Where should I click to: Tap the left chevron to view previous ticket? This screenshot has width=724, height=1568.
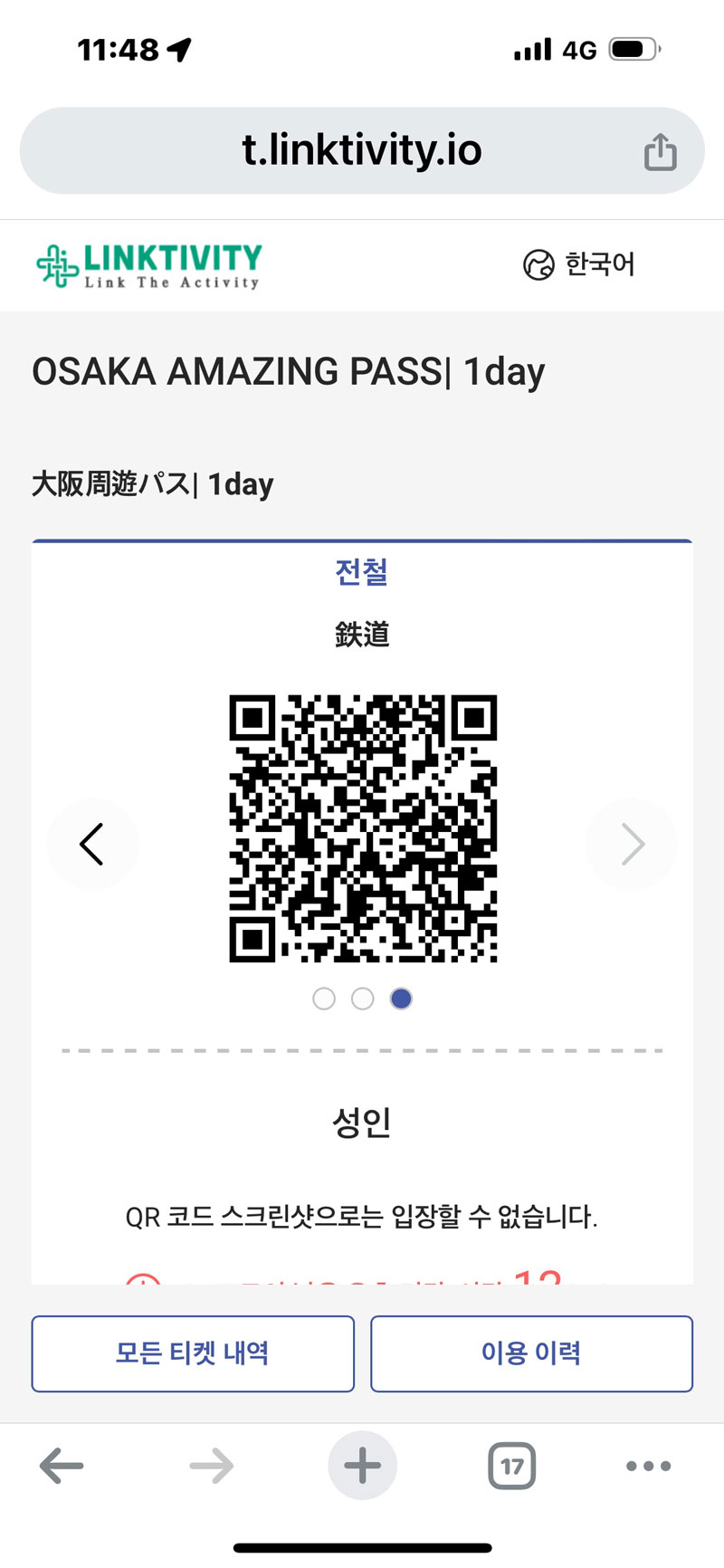pyautogui.click(x=92, y=844)
